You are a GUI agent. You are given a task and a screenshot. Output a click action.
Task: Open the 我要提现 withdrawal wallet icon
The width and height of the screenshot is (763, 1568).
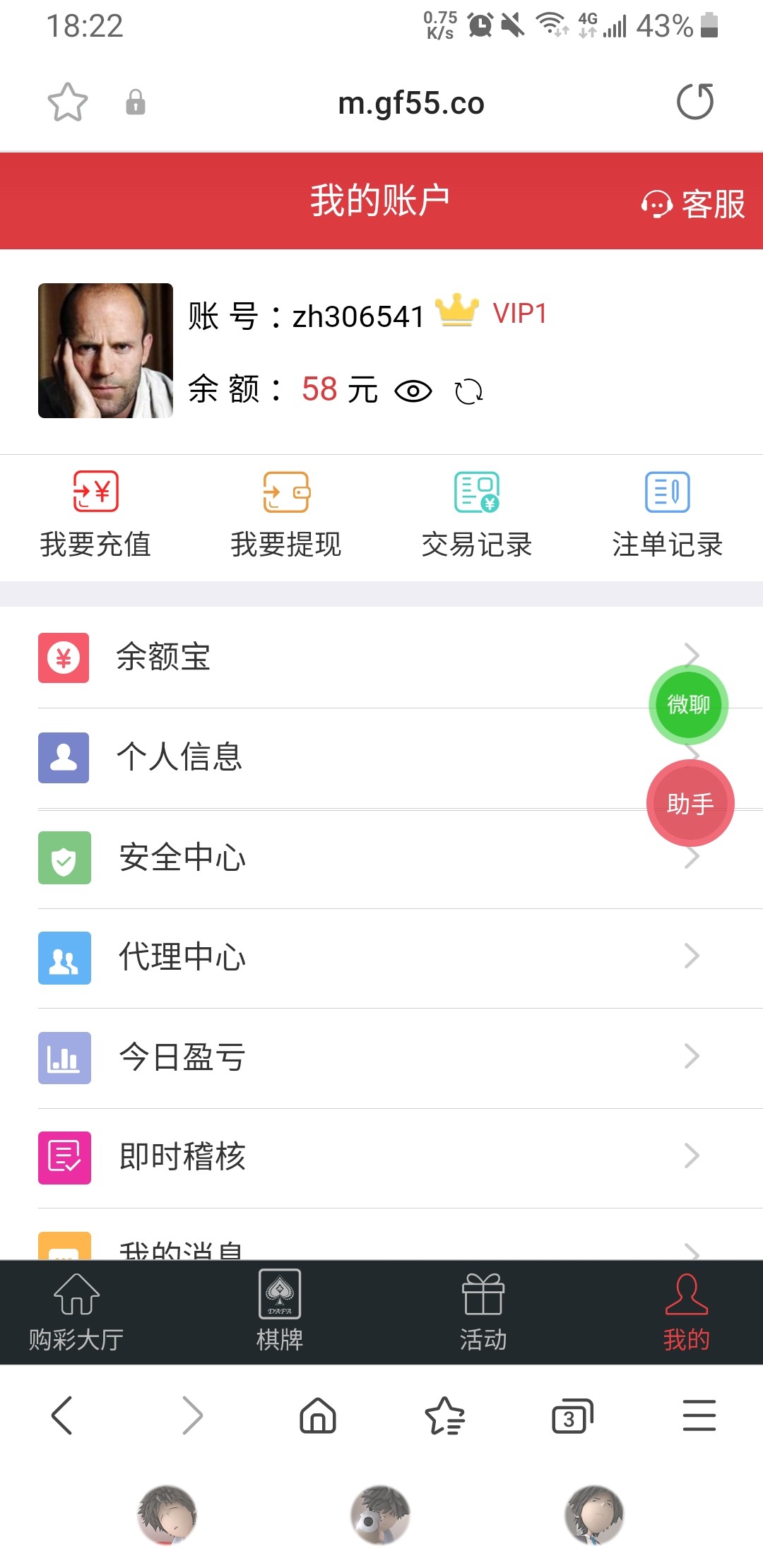pos(285,494)
